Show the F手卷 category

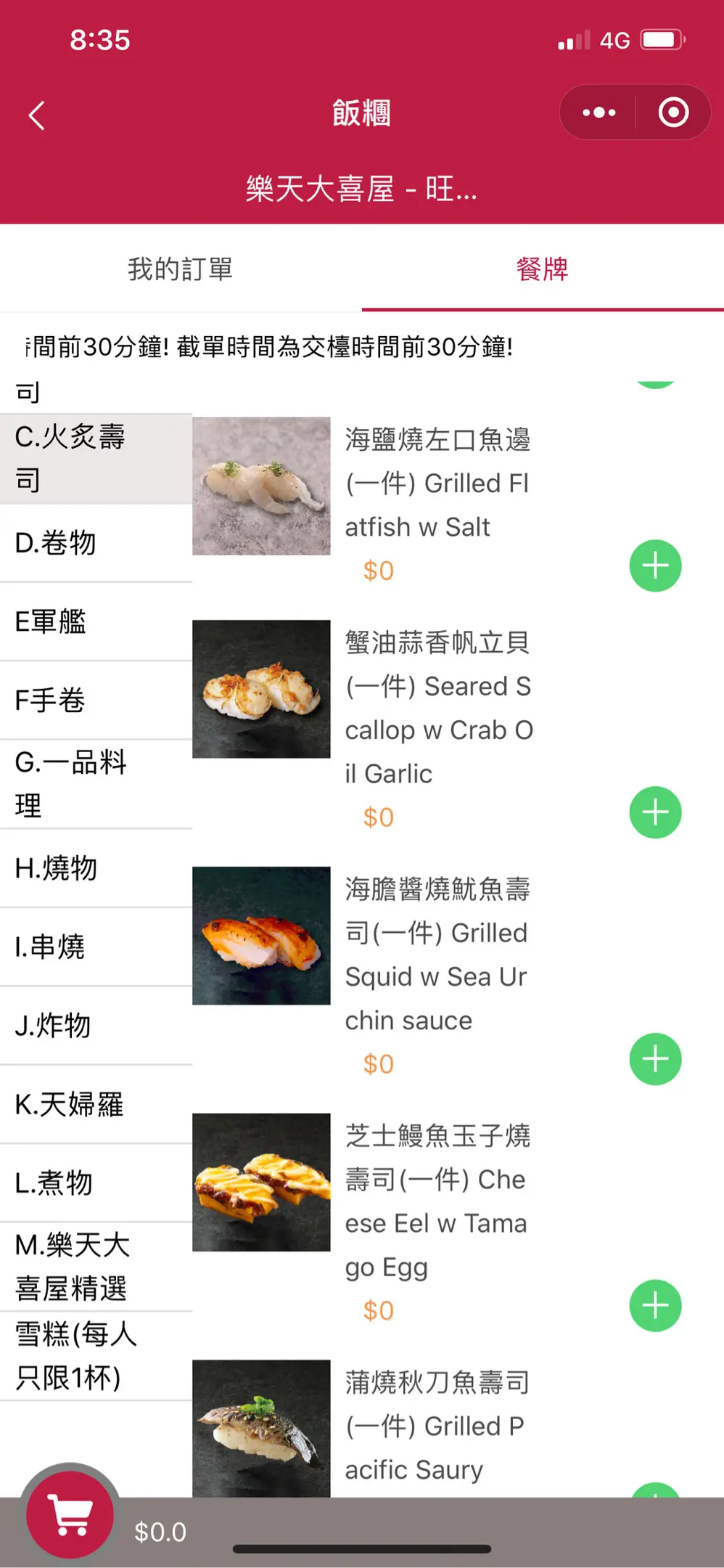point(96,700)
